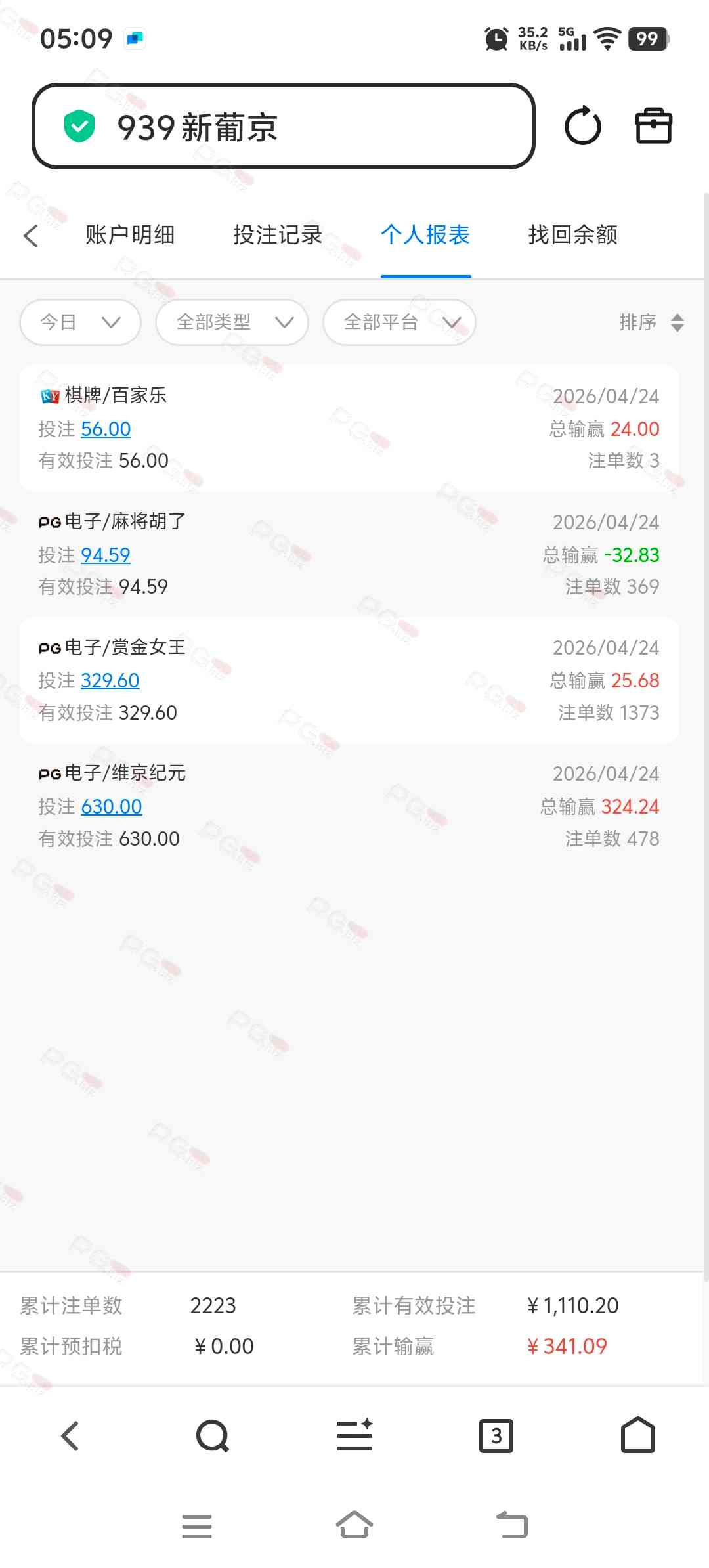Open the browser search button
This screenshot has height=1568, width=709.
[x=212, y=1435]
